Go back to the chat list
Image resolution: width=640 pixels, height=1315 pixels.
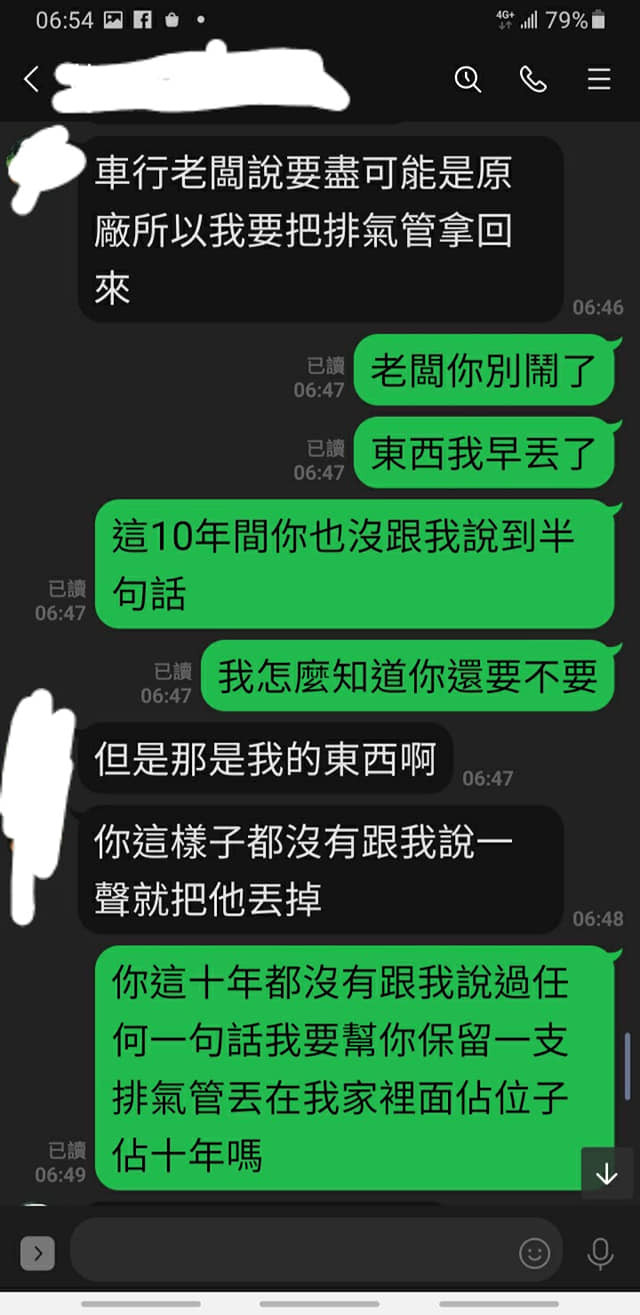pyautogui.click(x=31, y=80)
